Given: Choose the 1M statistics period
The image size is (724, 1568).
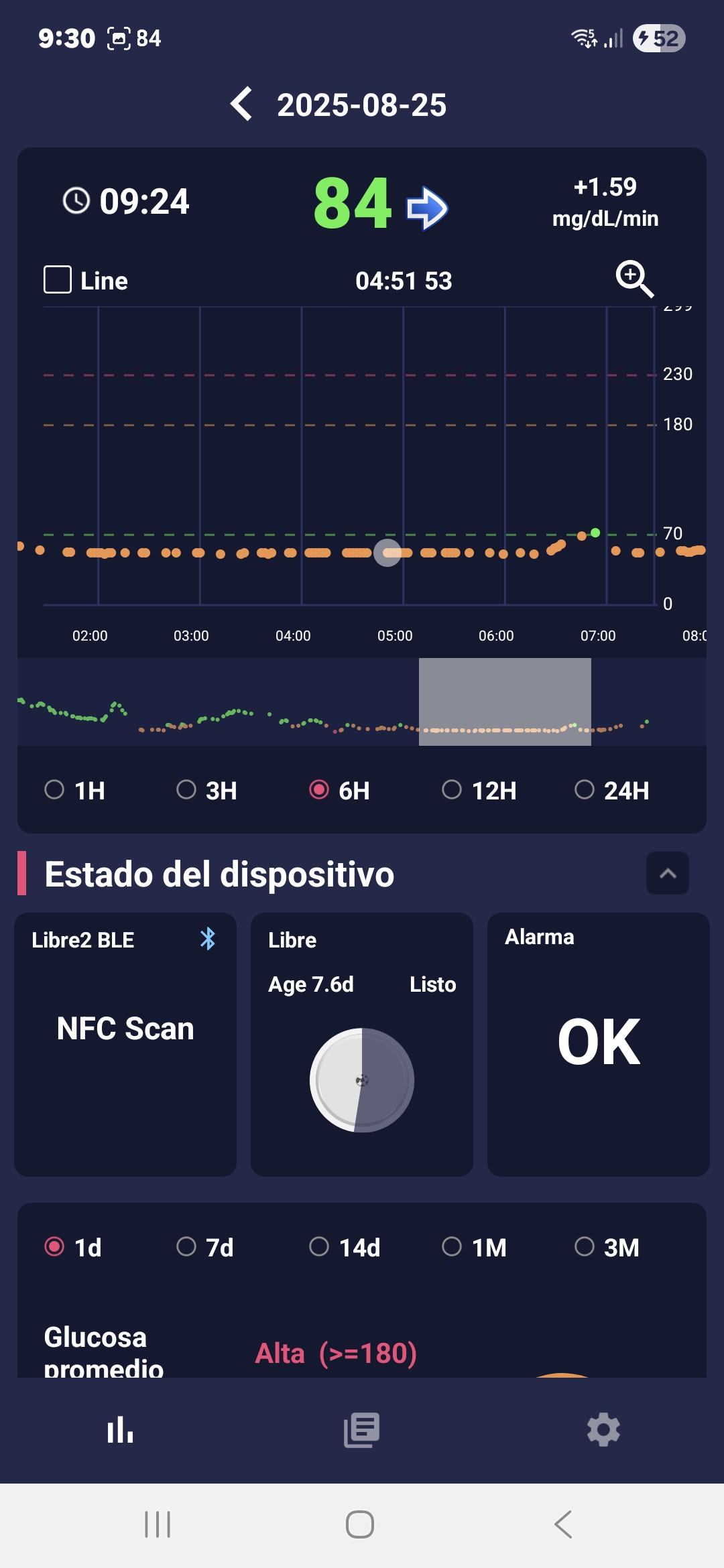Looking at the screenshot, I should (474, 1247).
